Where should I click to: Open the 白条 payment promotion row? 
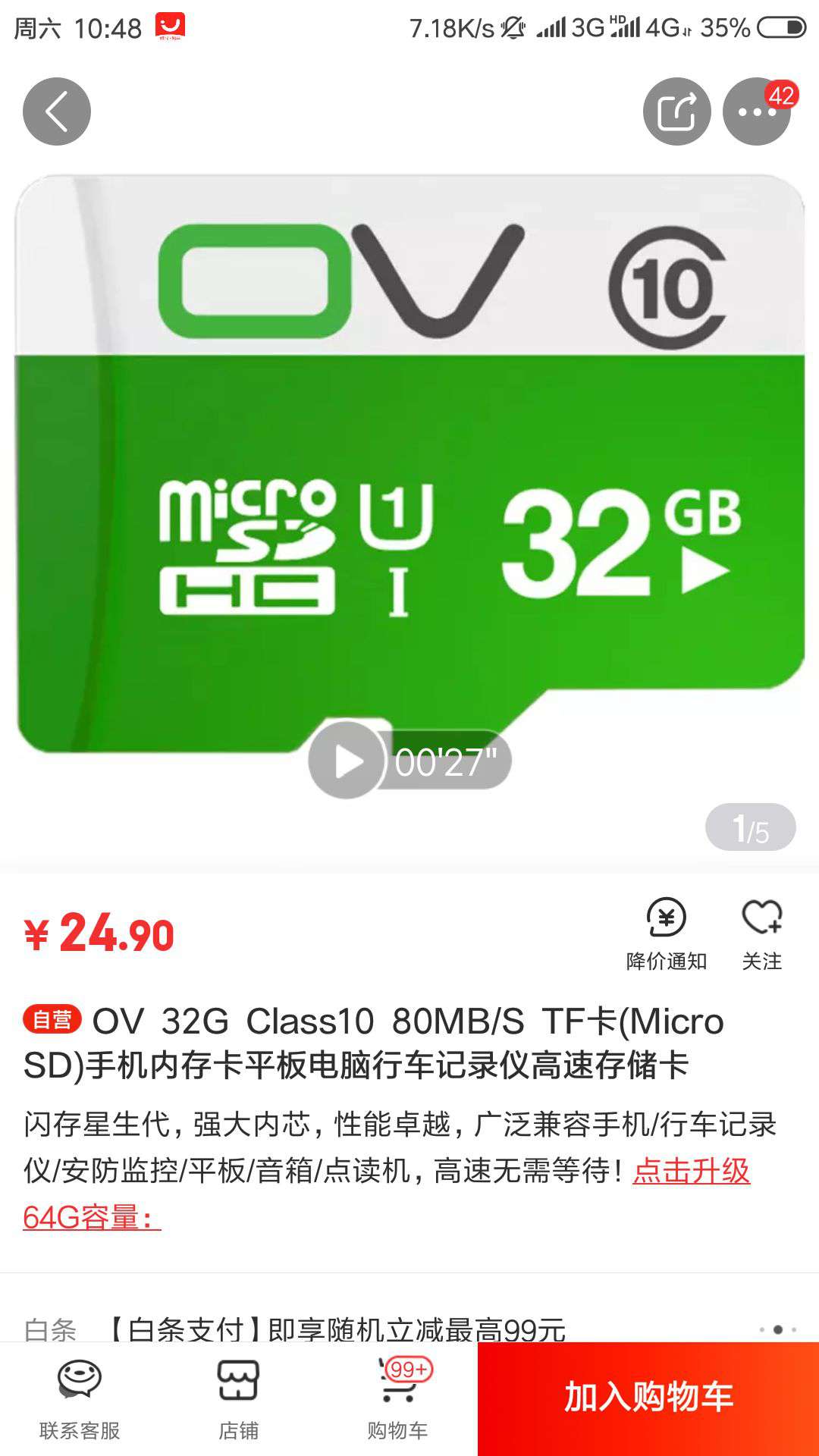point(409,1329)
